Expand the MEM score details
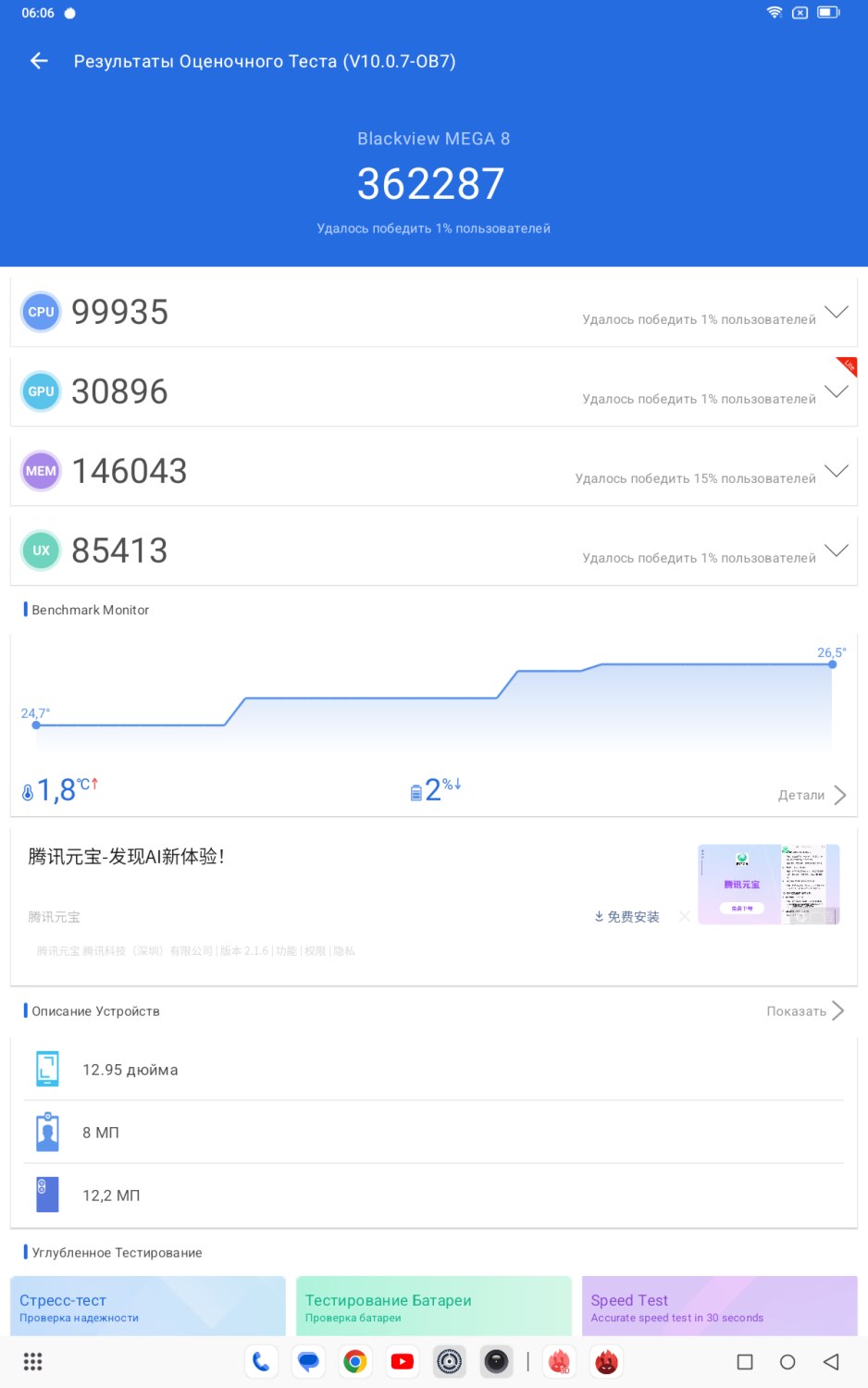868x1388 pixels. pos(836,471)
